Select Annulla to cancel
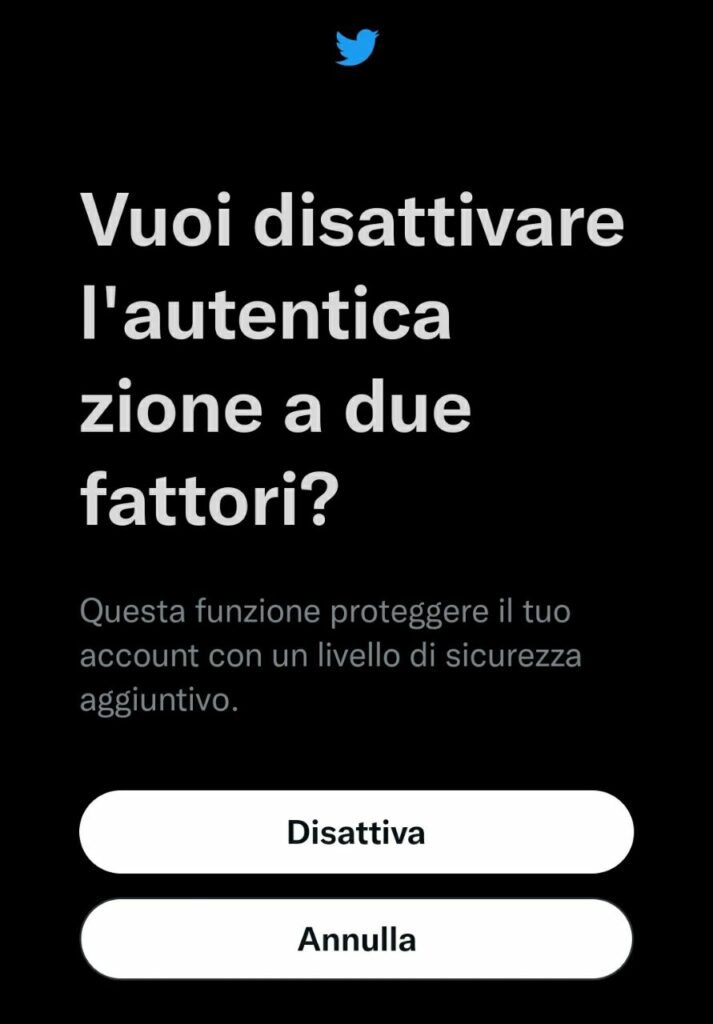The image size is (713, 1024). (x=356, y=939)
